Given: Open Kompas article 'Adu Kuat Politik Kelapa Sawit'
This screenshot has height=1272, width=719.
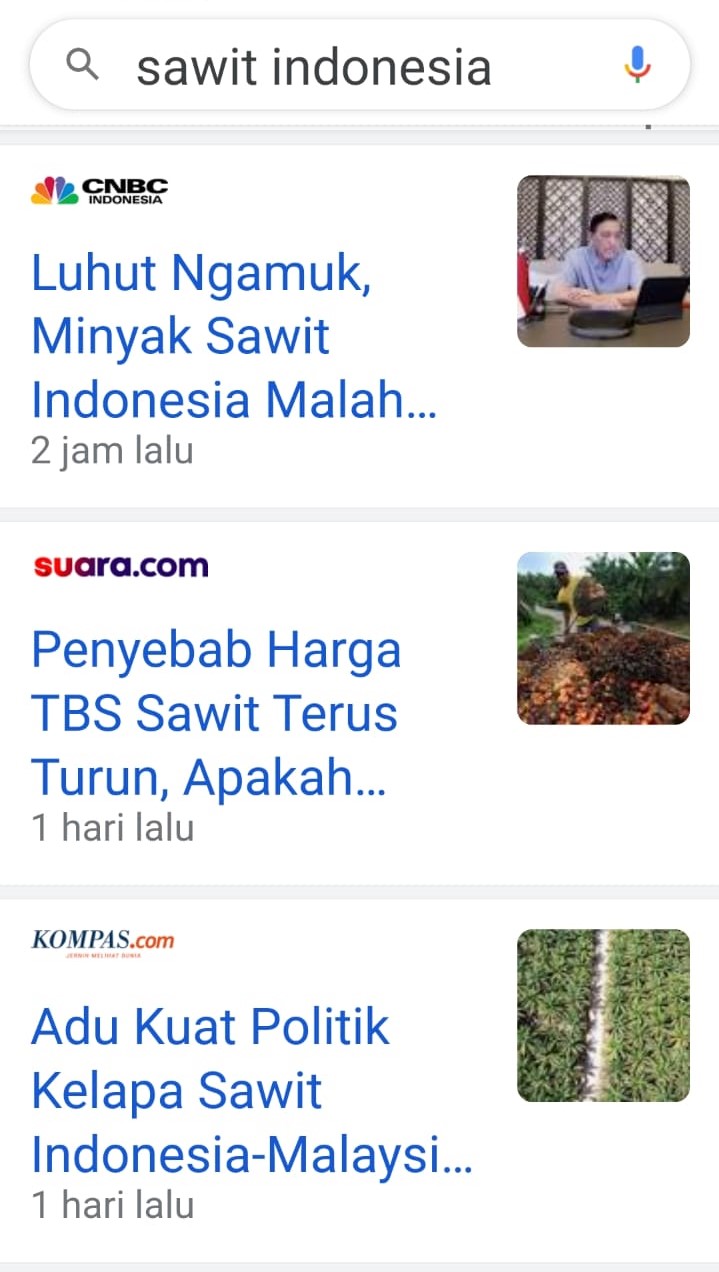Looking at the screenshot, I should click(250, 1091).
